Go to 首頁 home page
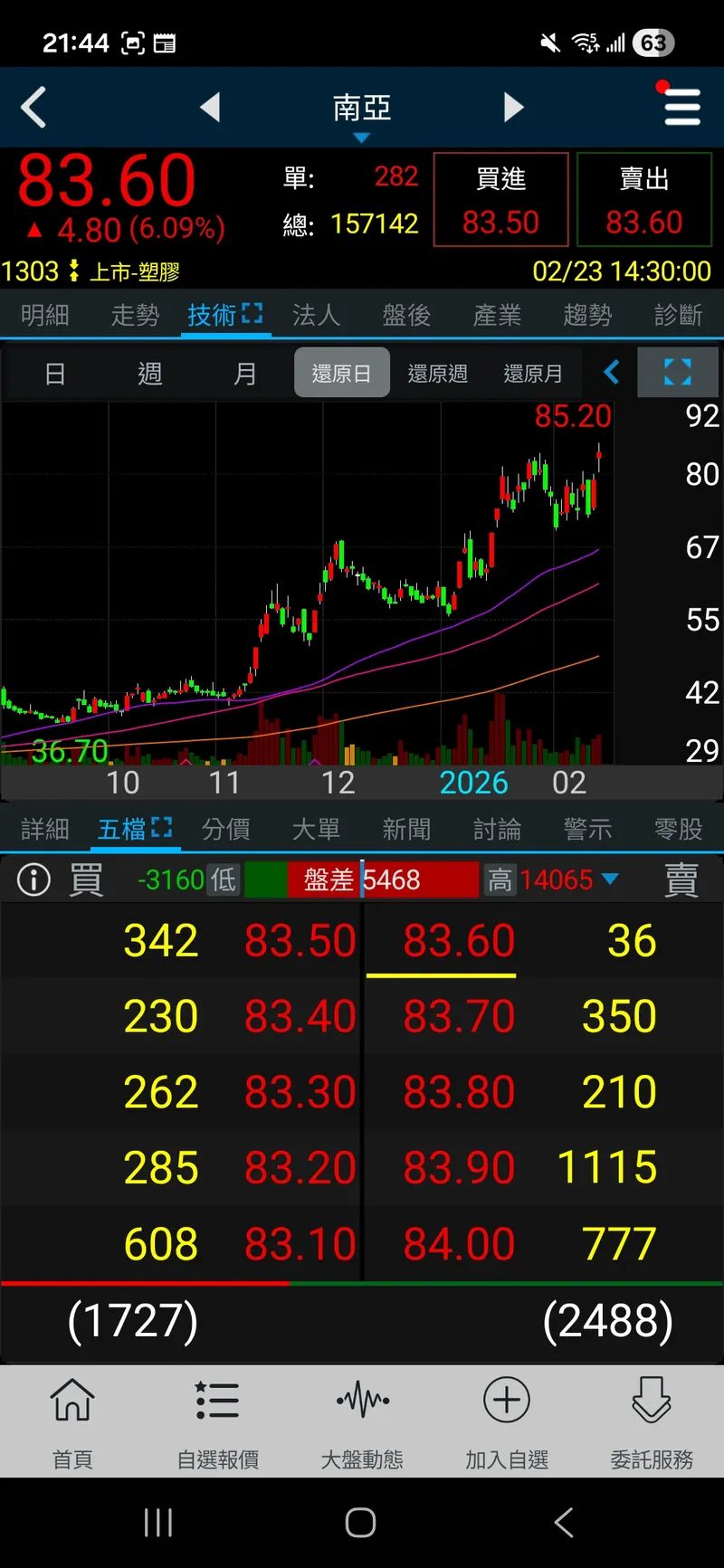Image resolution: width=724 pixels, height=1568 pixels. (x=72, y=1417)
